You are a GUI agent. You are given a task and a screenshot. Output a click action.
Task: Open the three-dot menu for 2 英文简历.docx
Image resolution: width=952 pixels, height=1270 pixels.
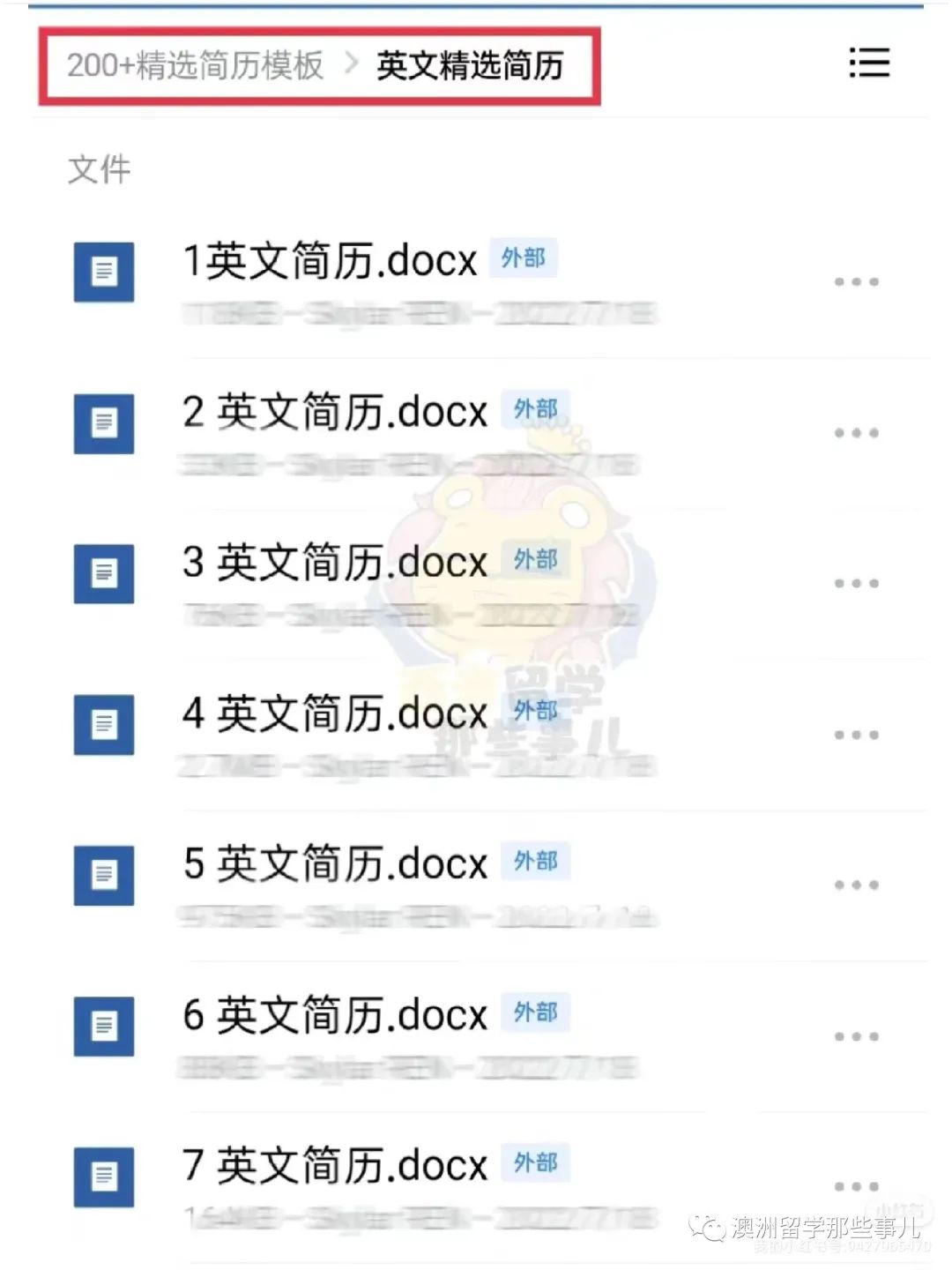point(856,433)
